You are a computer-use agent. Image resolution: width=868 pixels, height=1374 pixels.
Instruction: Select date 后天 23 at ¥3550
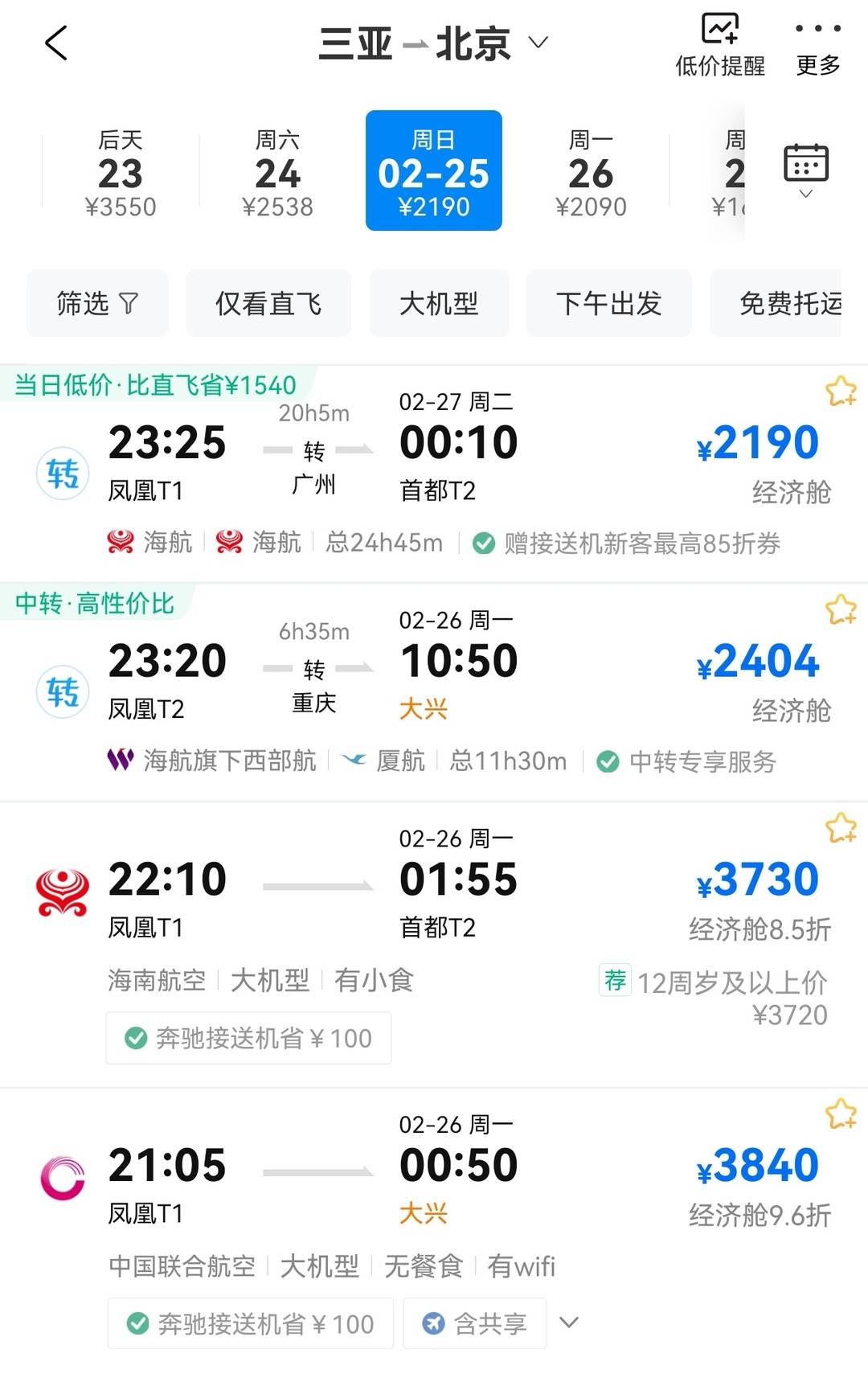click(x=121, y=172)
